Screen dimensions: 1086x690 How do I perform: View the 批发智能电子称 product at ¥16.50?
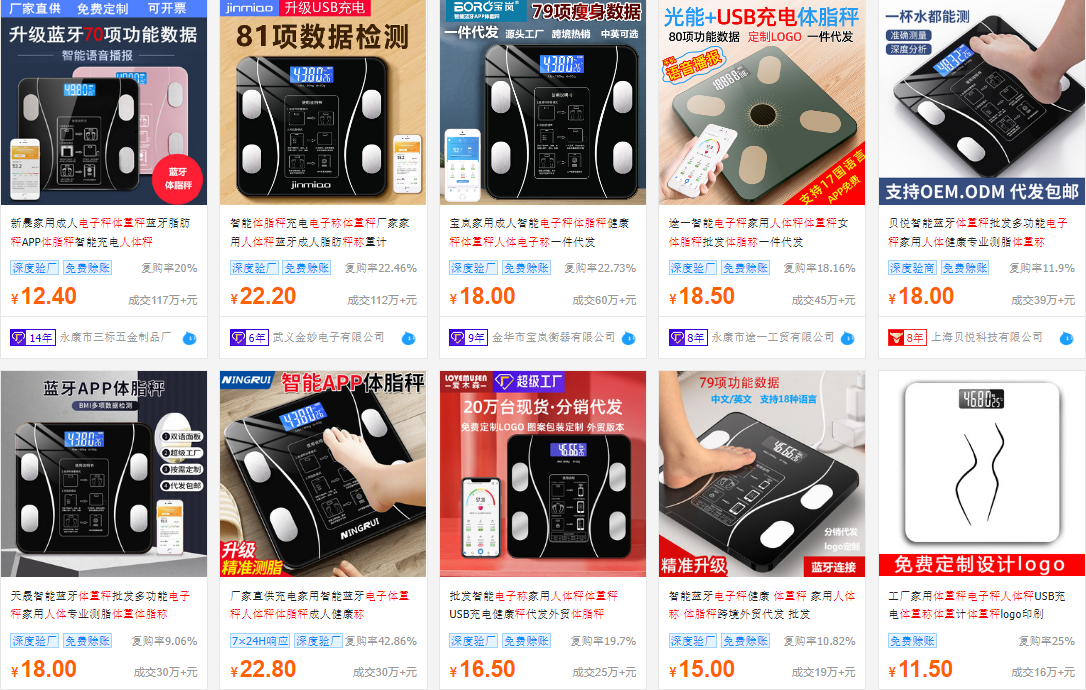pyautogui.click(x=543, y=474)
